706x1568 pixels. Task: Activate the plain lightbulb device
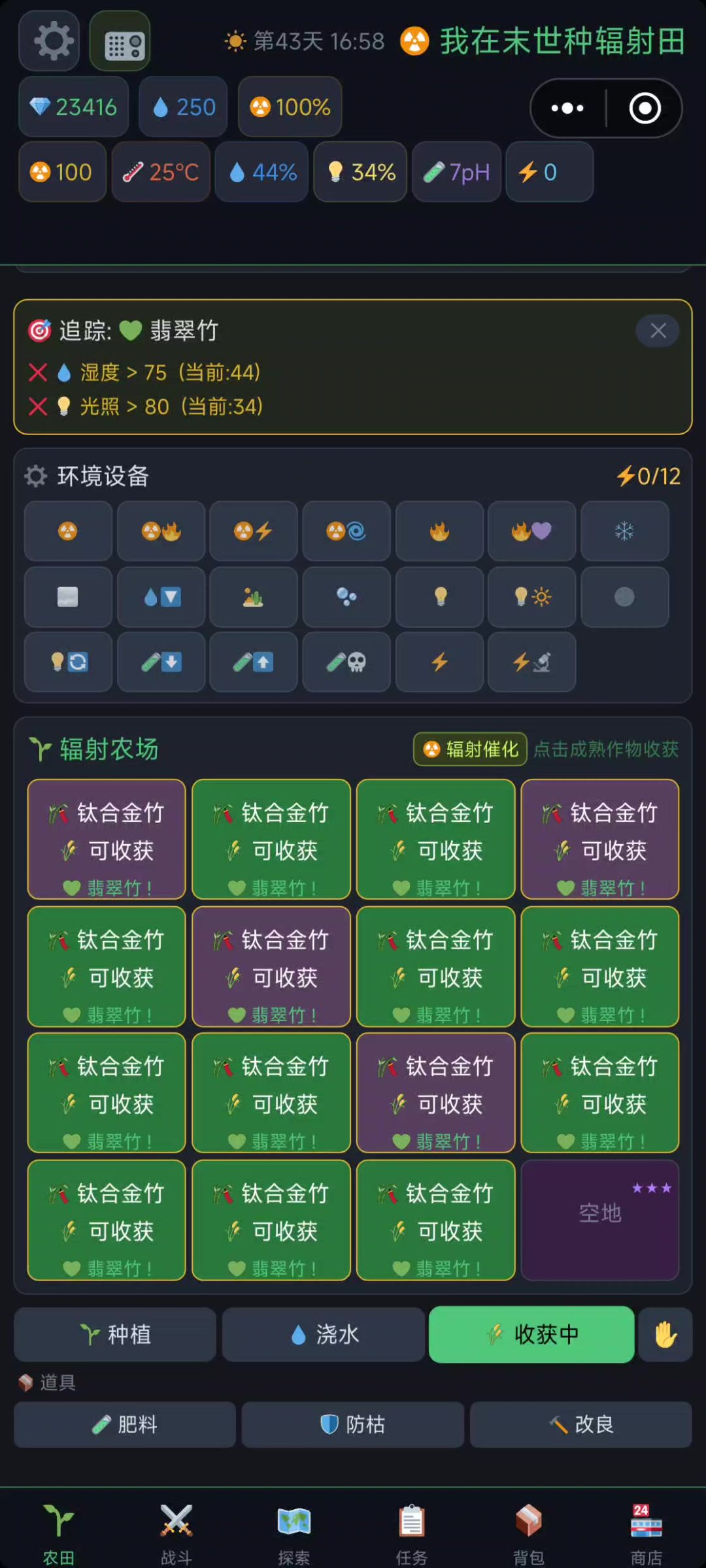pyautogui.click(x=439, y=596)
